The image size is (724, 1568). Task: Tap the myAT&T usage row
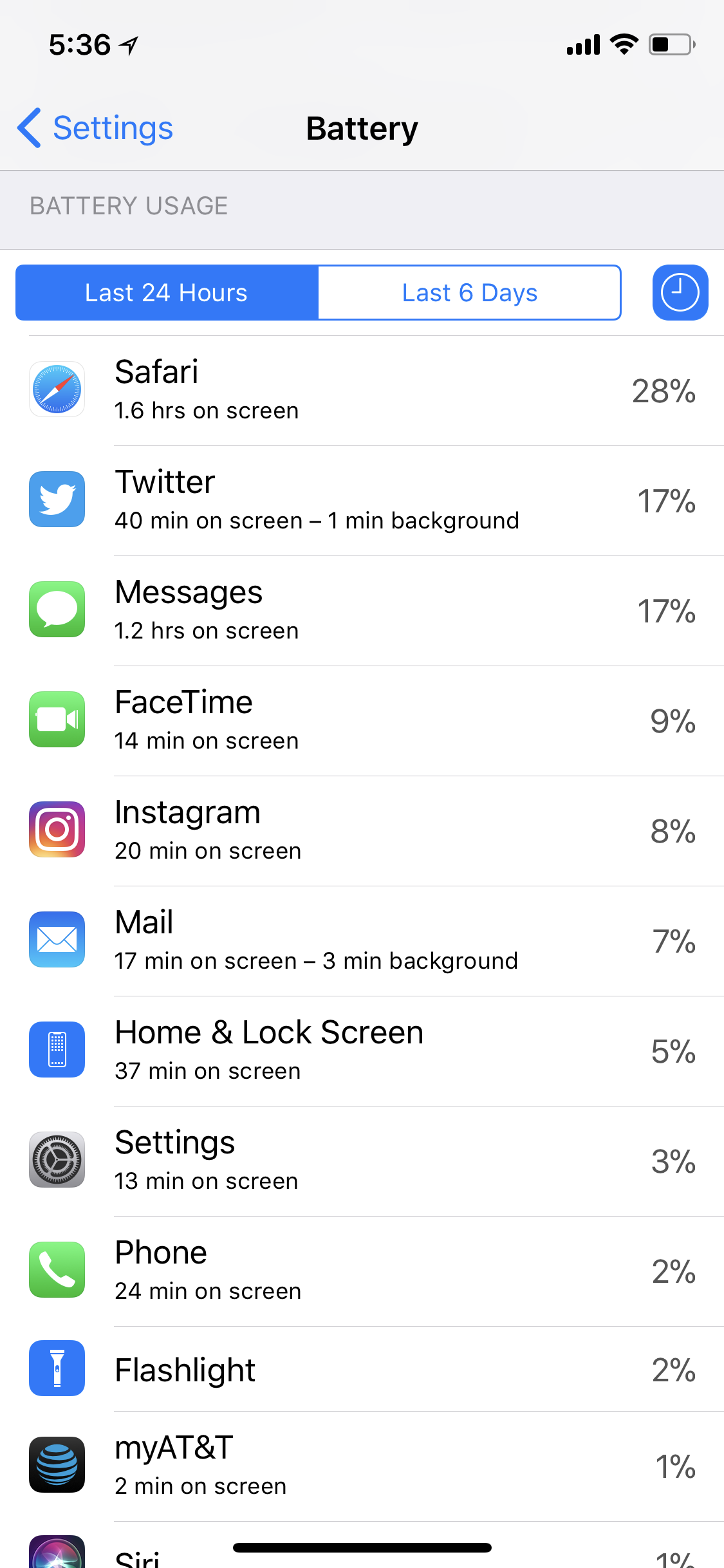(362, 1467)
